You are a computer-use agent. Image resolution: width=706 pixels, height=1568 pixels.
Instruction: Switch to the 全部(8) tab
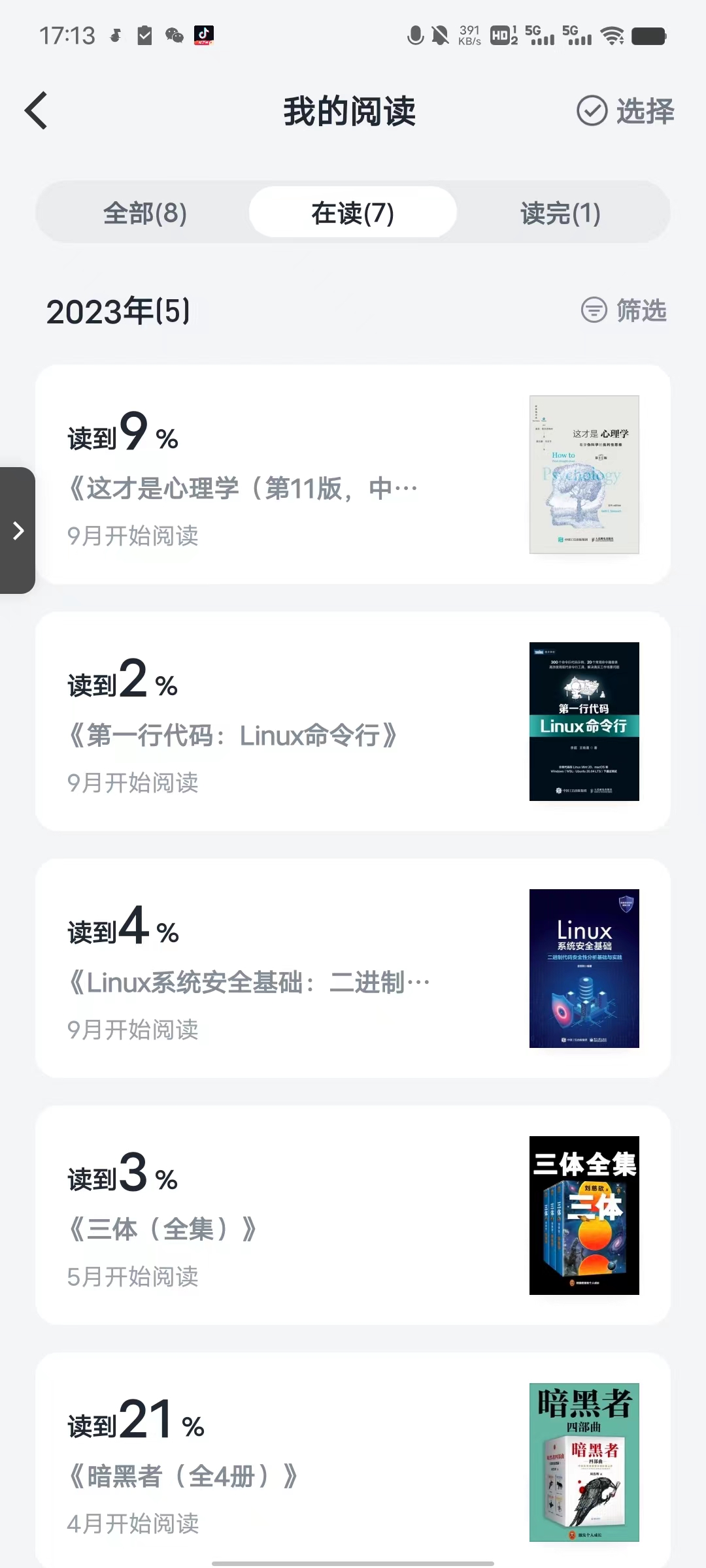(145, 213)
